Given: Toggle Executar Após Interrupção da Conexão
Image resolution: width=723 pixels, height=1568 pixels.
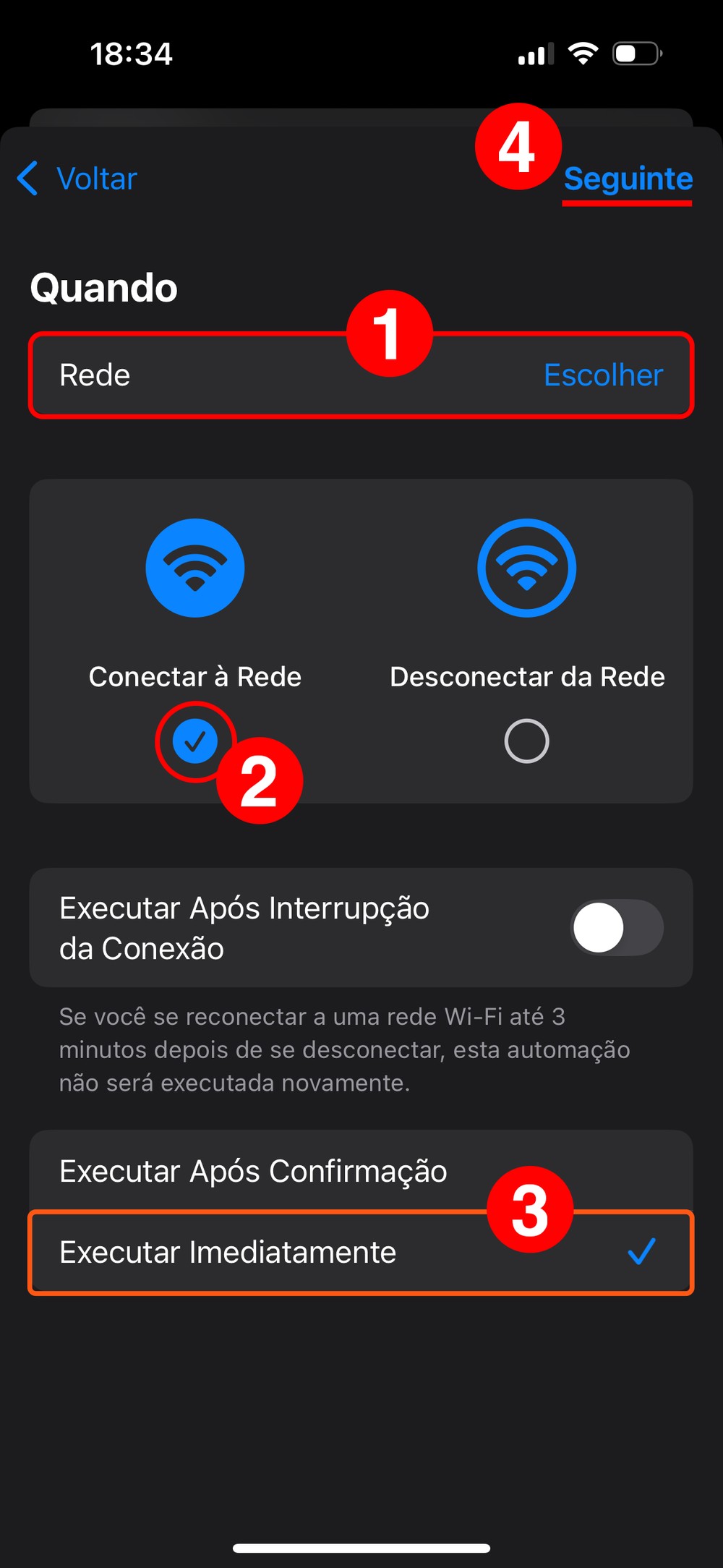Looking at the screenshot, I should (617, 927).
